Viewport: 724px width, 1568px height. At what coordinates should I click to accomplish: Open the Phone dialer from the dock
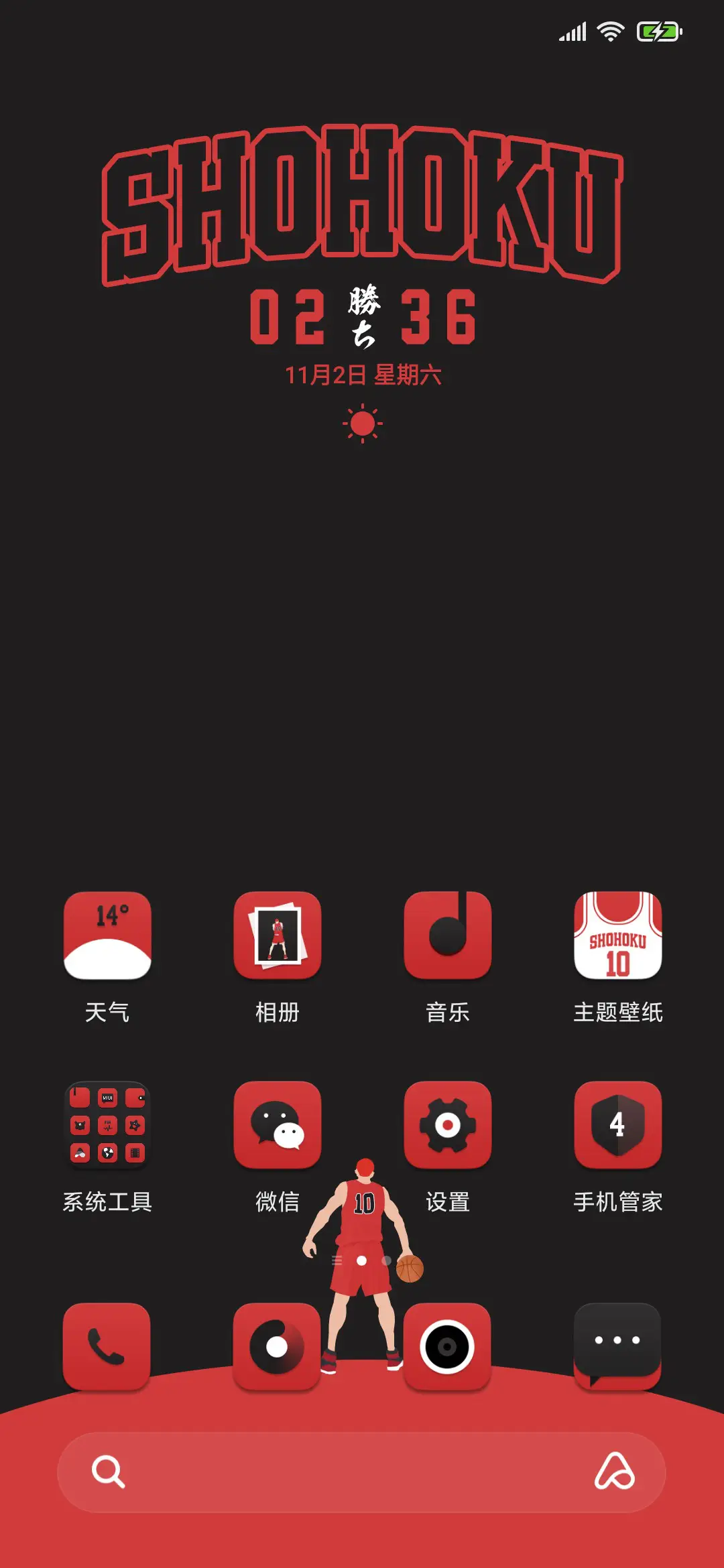[x=107, y=1347]
